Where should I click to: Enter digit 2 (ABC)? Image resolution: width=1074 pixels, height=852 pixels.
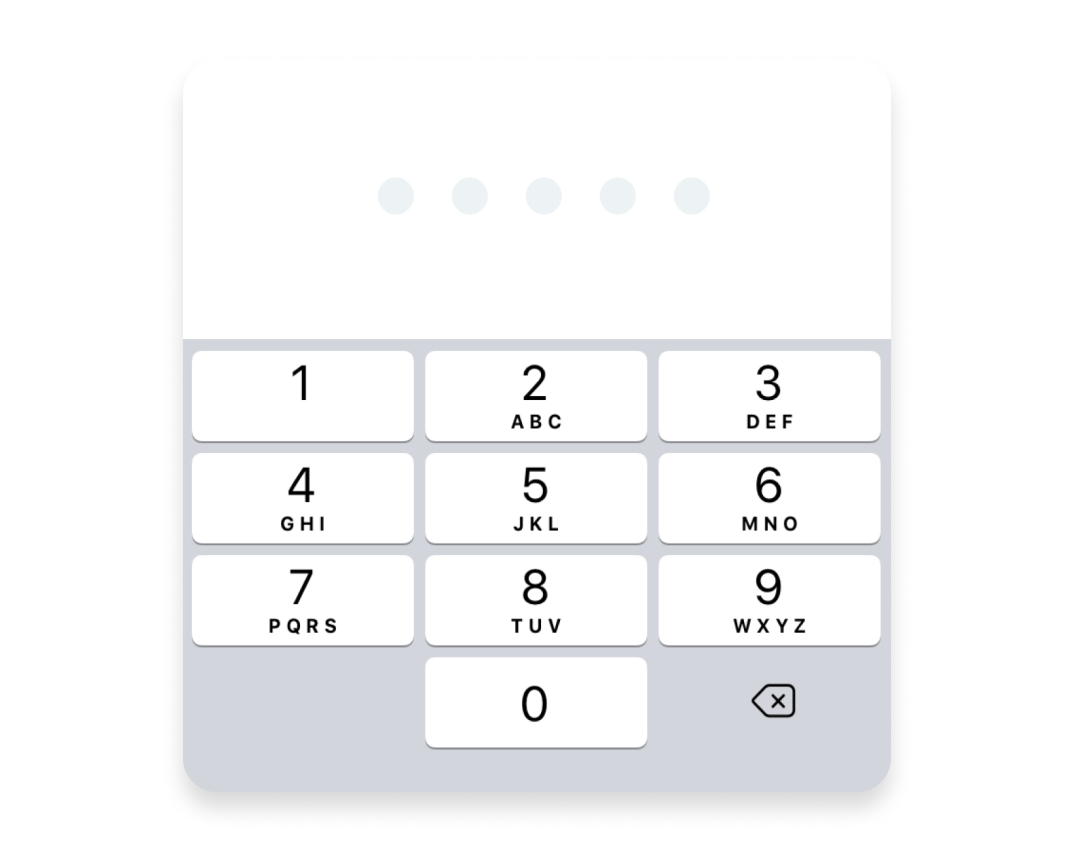pos(536,396)
